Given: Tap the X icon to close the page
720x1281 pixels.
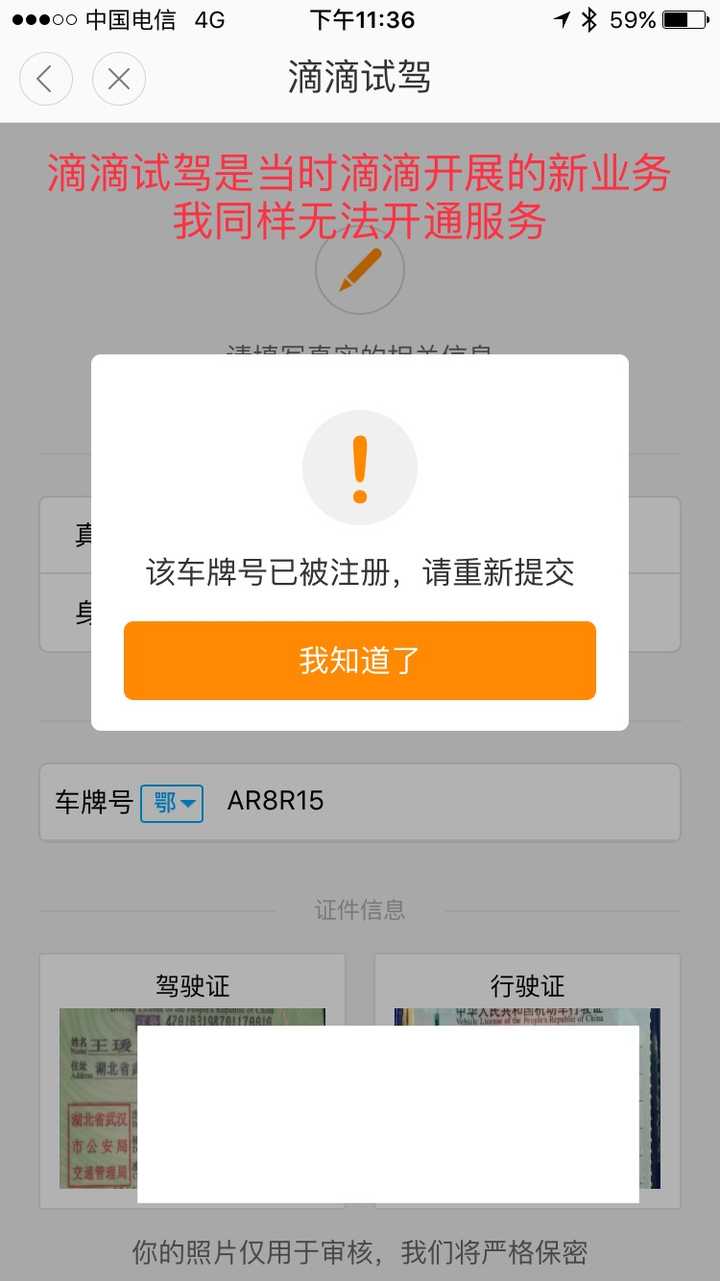Looking at the screenshot, I should click(x=118, y=79).
